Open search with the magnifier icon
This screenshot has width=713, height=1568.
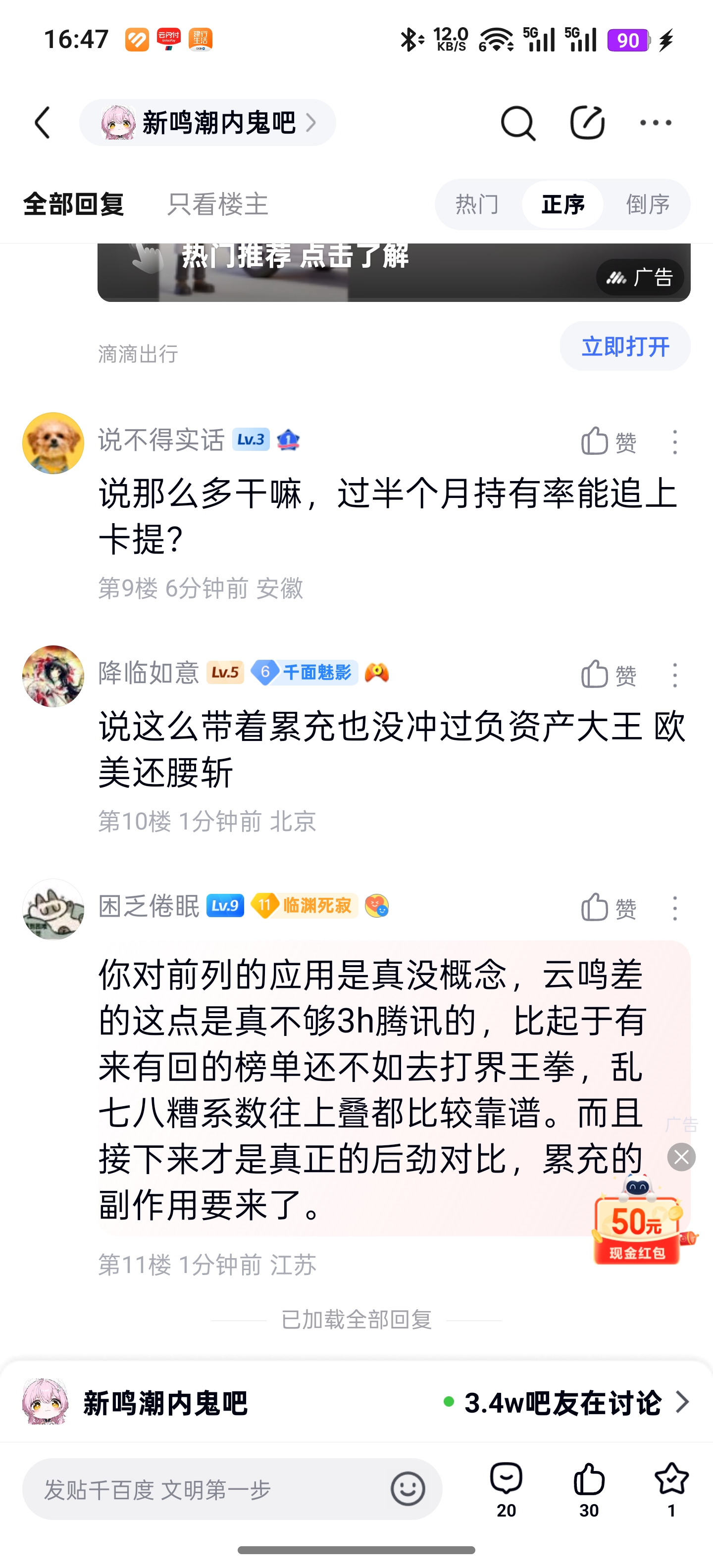pyautogui.click(x=517, y=123)
